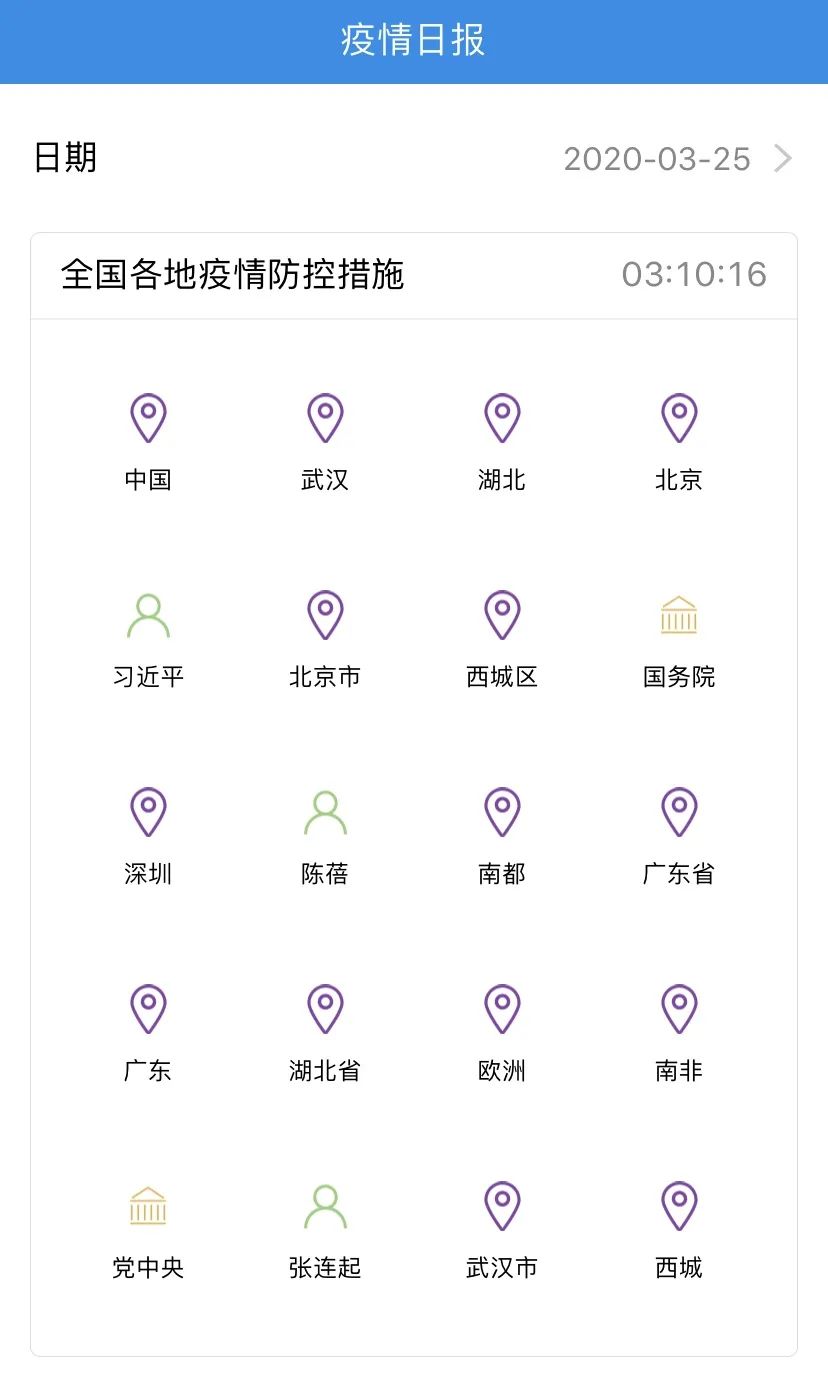Select the 南都 tag
This screenshot has height=1373, width=828.
tap(502, 835)
